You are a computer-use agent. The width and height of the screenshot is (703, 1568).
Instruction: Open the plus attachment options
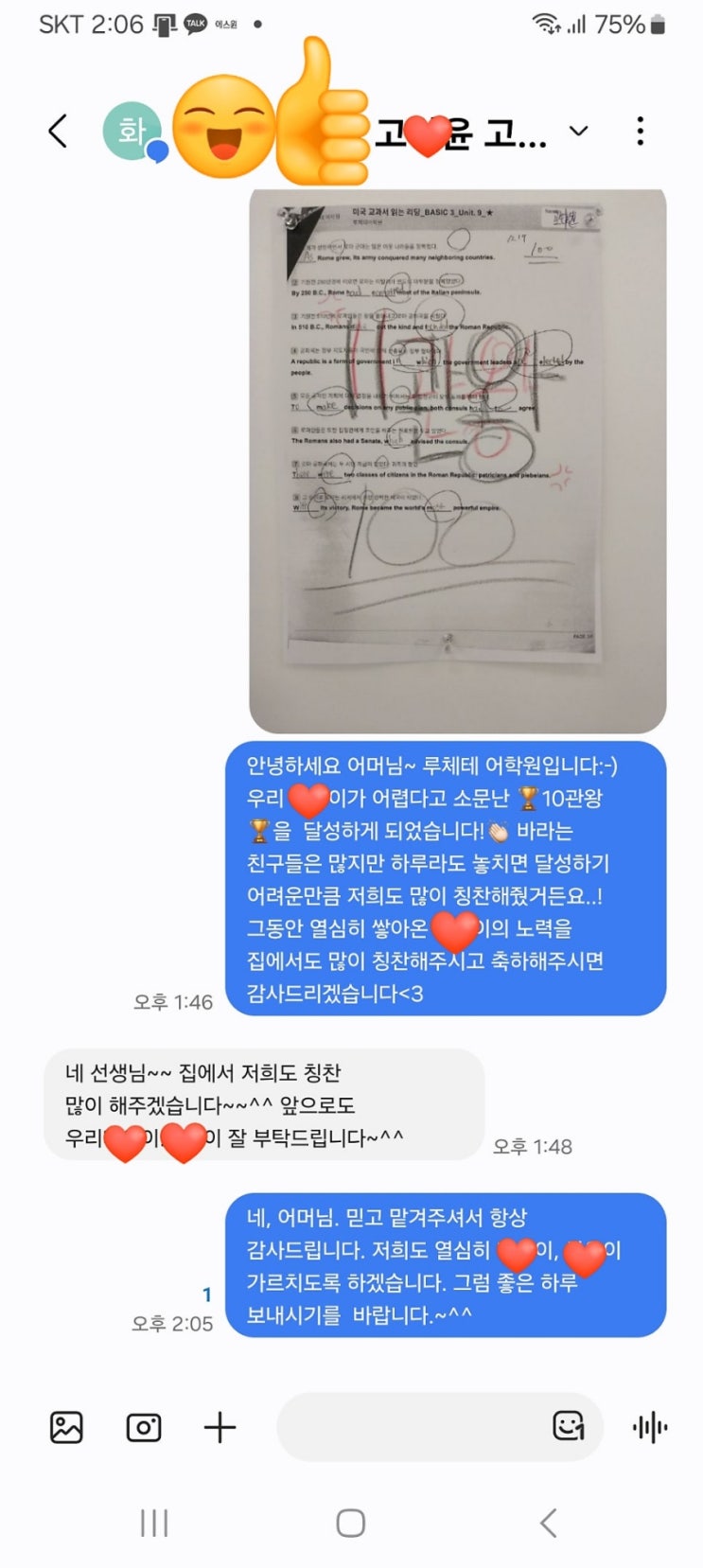[220, 1427]
